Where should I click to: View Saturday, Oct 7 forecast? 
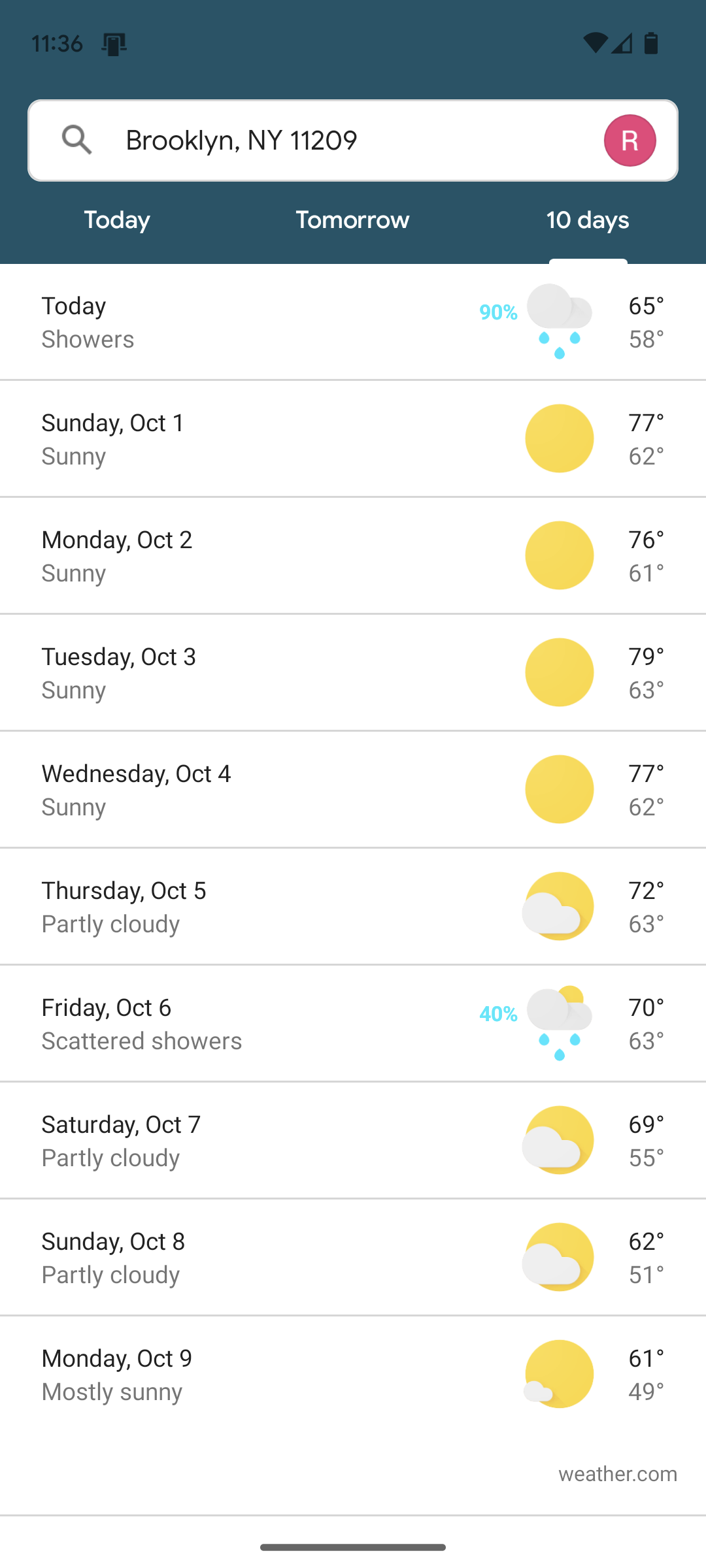(353, 1141)
